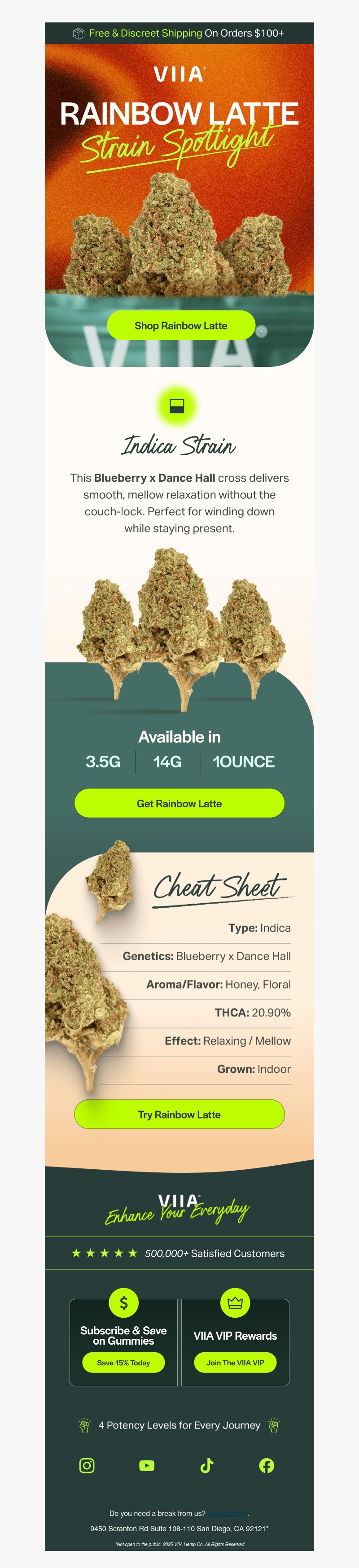
Task: Open VIIA's YouTube channel
Action: pyautogui.click(x=147, y=1465)
